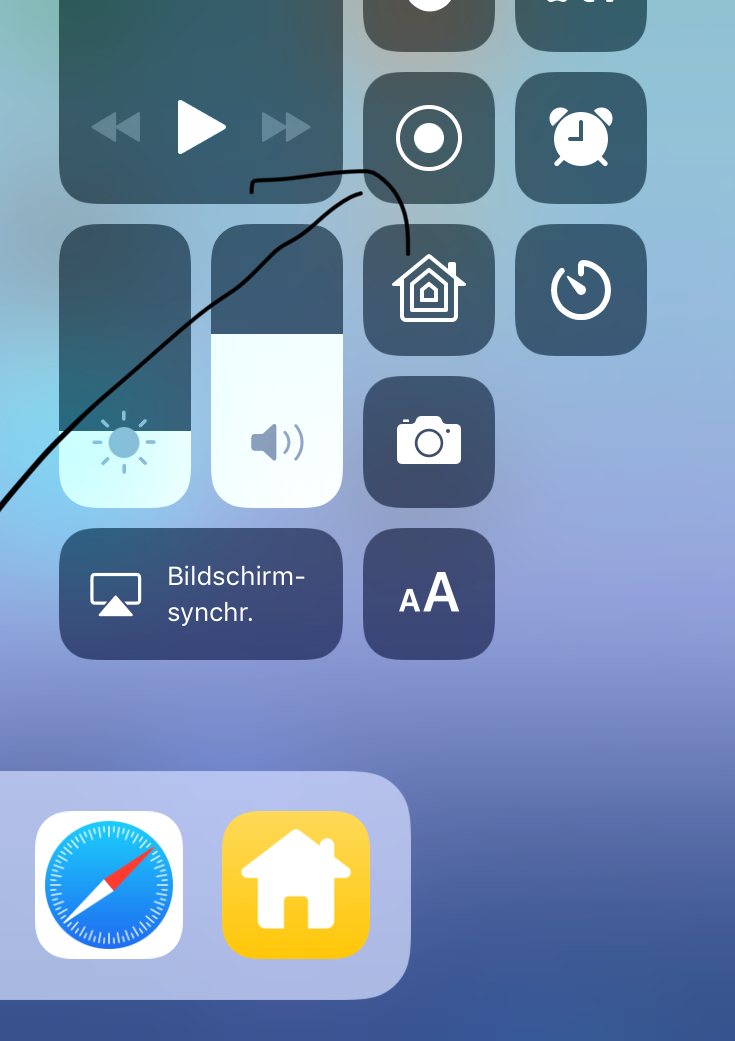This screenshot has height=1041, width=735.
Task: Skip ahead with the fast-forward button
Action: (286, 128)
